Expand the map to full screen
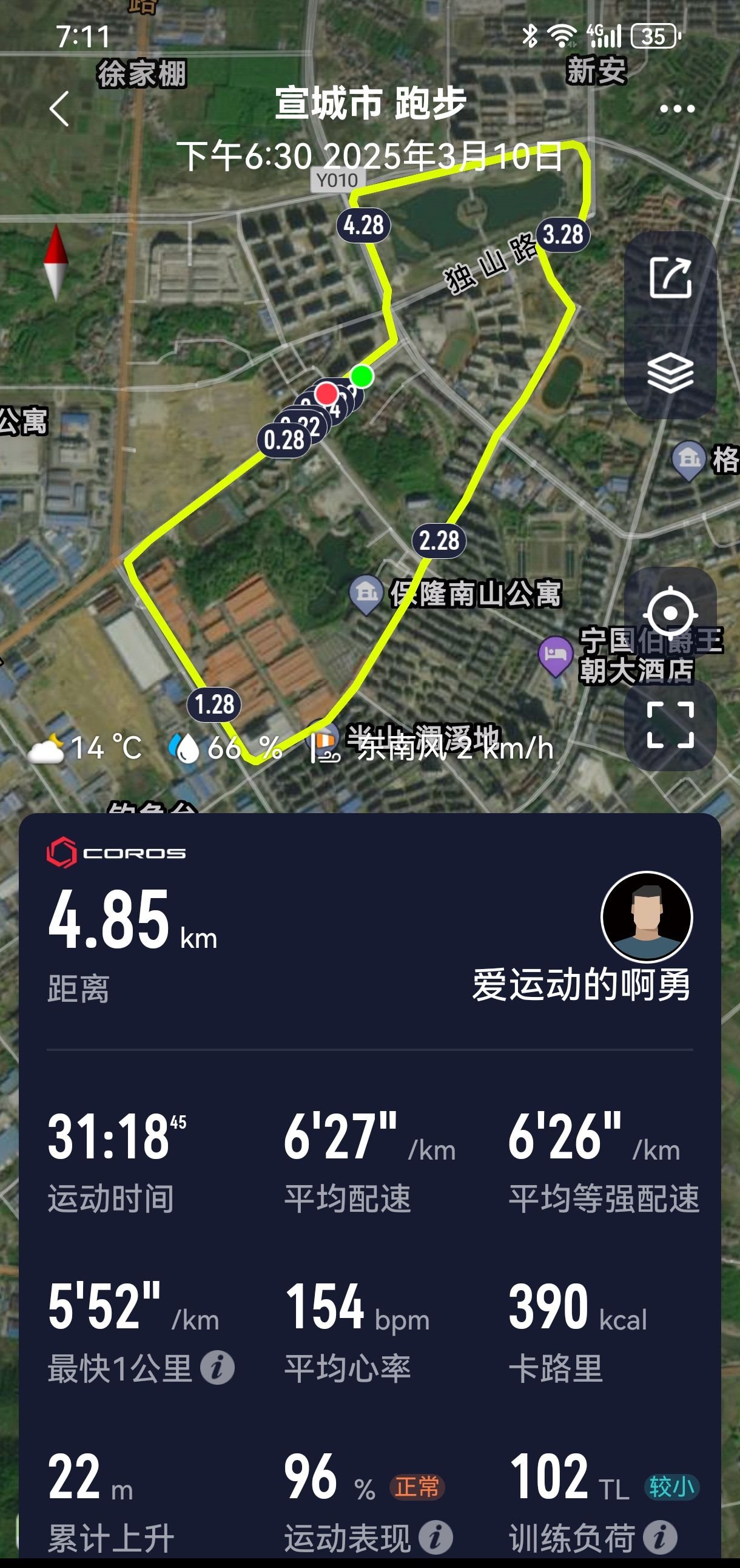 point(670,725)
